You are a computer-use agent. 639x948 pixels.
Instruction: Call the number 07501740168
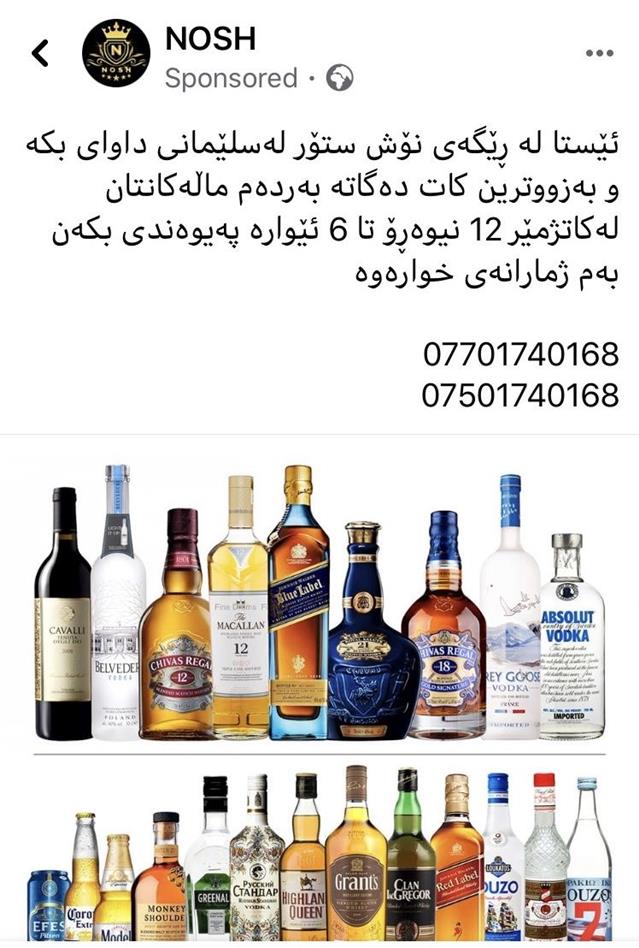pos(520,394)
